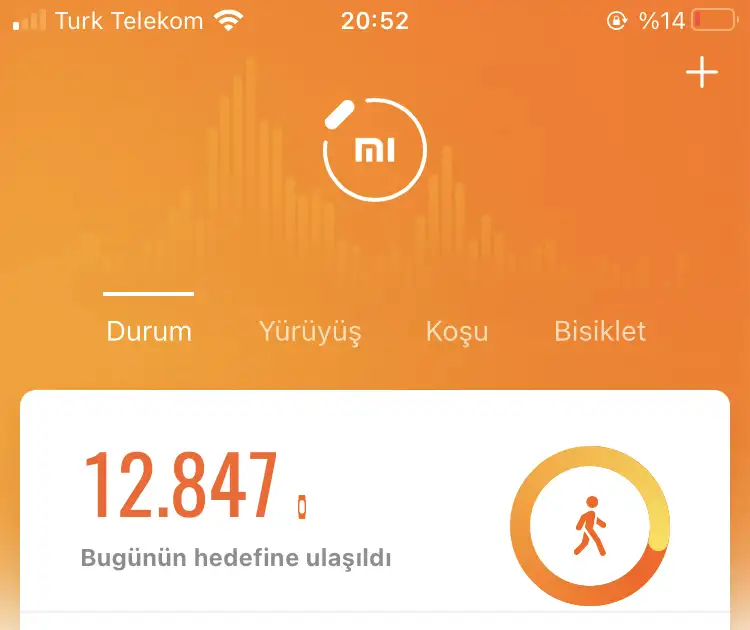Switch to the Yürüyüş tab

[310, 331]
